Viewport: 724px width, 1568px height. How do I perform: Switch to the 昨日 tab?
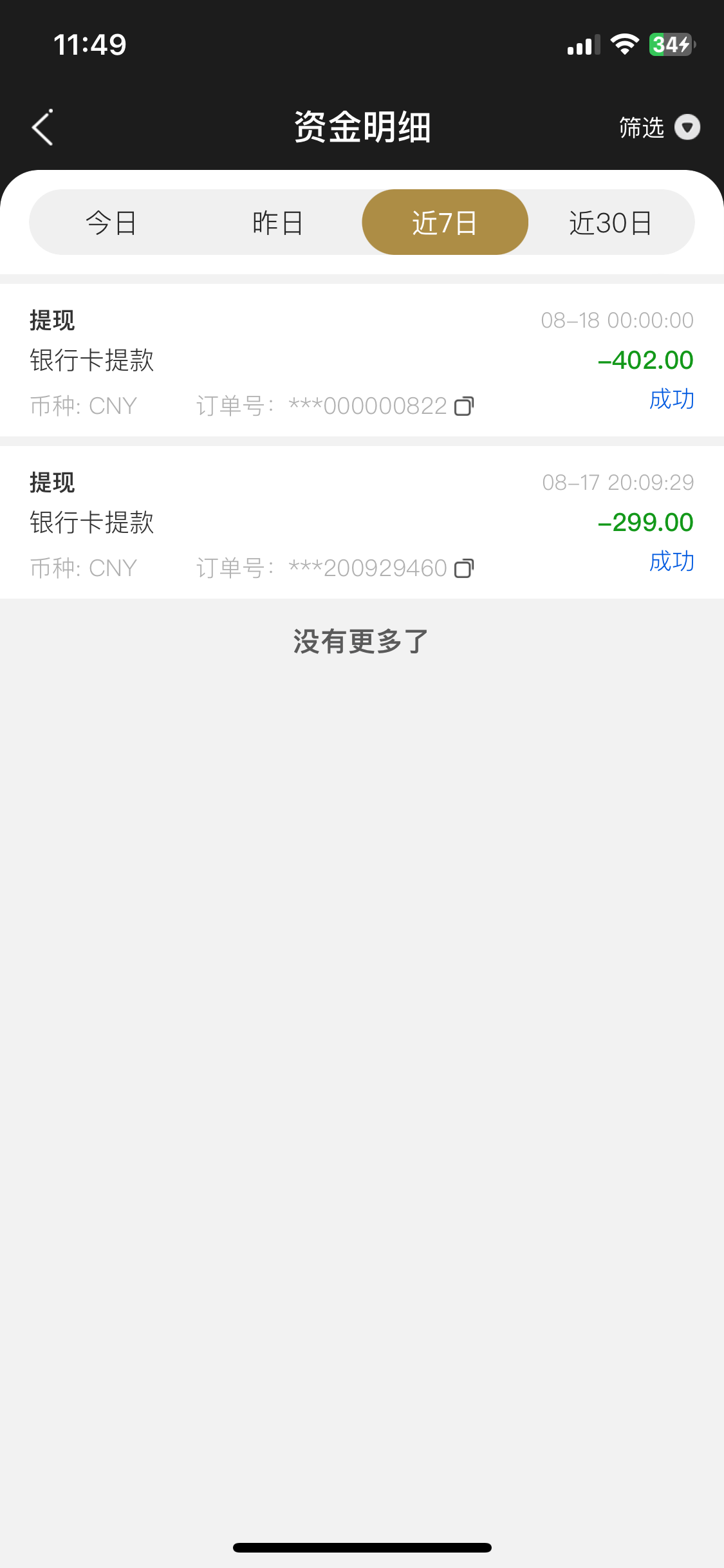tap(277, 223)
